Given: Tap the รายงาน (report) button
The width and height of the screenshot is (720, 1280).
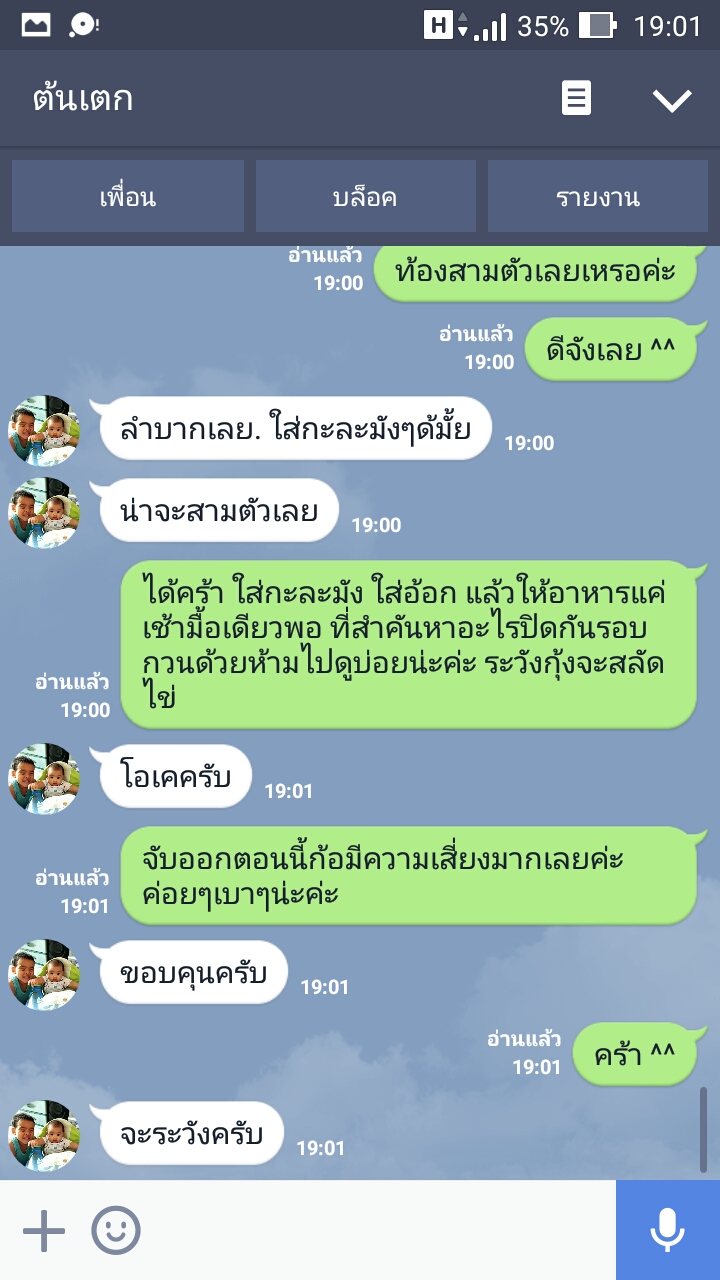Looking at the screenshot, I should [597, 197].
